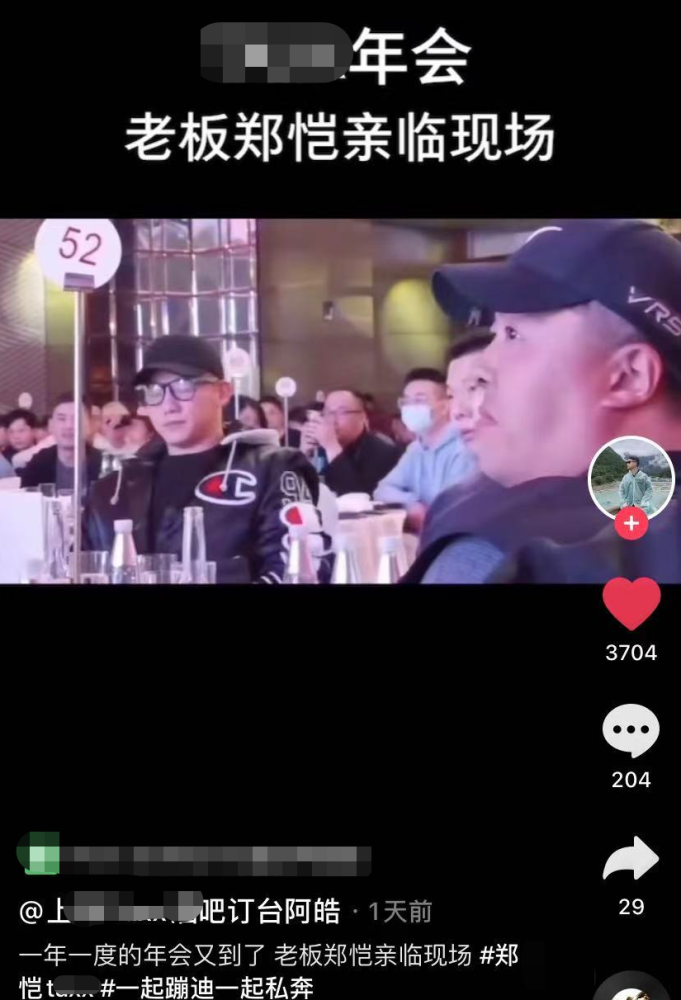This screenshot has width=681, height=1000.
Task: Follow the creator via the red plus button
Action: pyautogui.click(x=631, y=523)
